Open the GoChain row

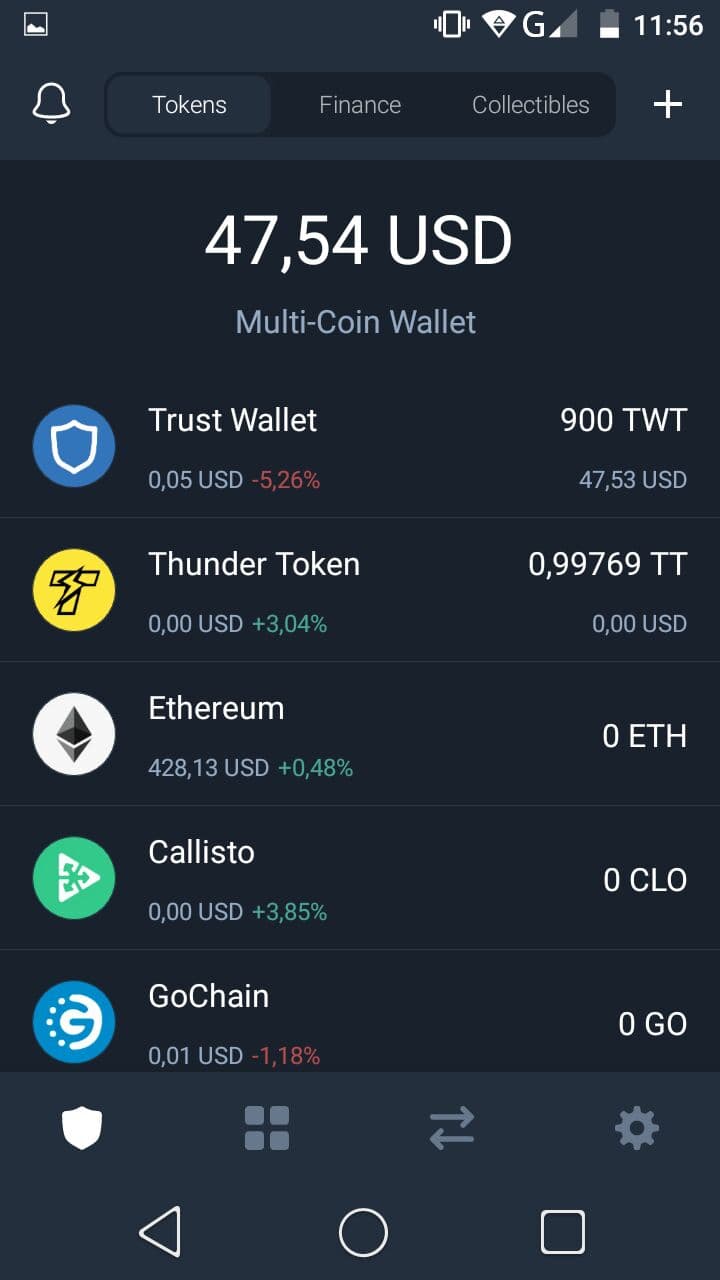[x=360, y=1012]
